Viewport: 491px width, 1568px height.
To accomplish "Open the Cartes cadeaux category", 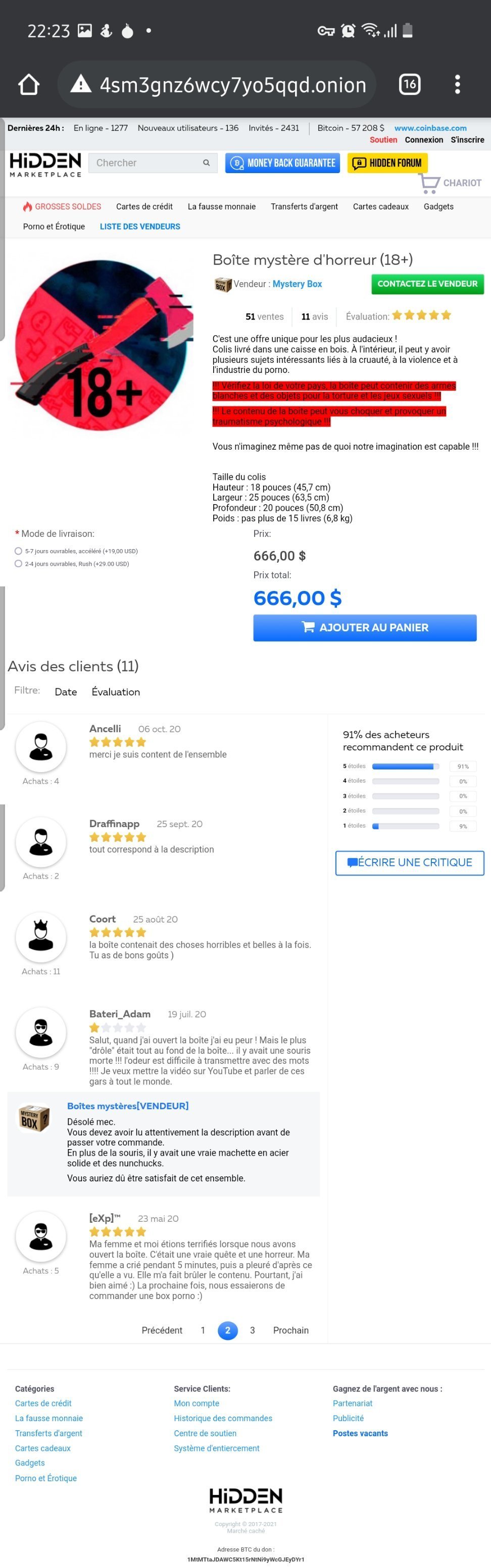I will (381, 206).
